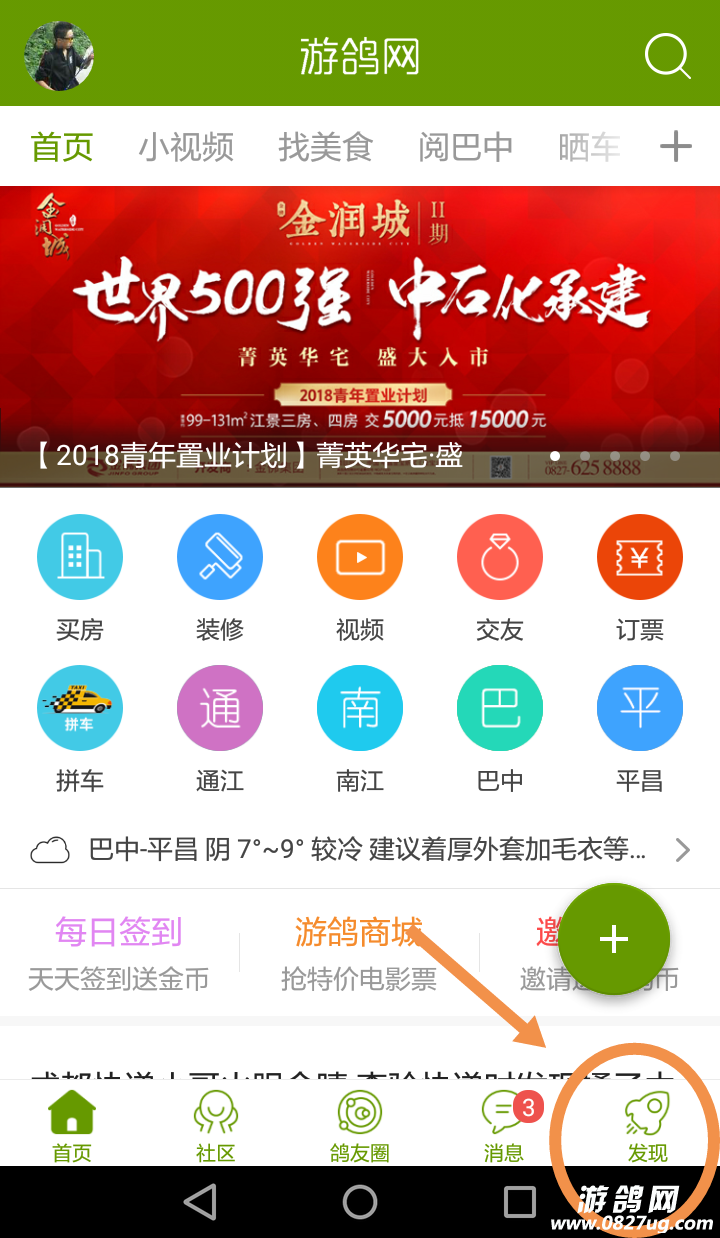Switch to the 社区 tab

coord(215,1126)
